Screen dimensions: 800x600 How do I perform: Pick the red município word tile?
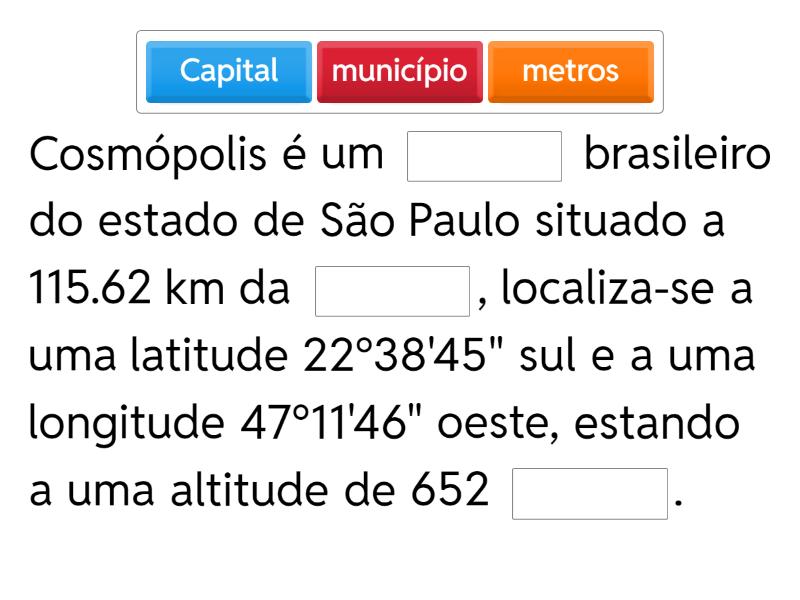[400, 72]
